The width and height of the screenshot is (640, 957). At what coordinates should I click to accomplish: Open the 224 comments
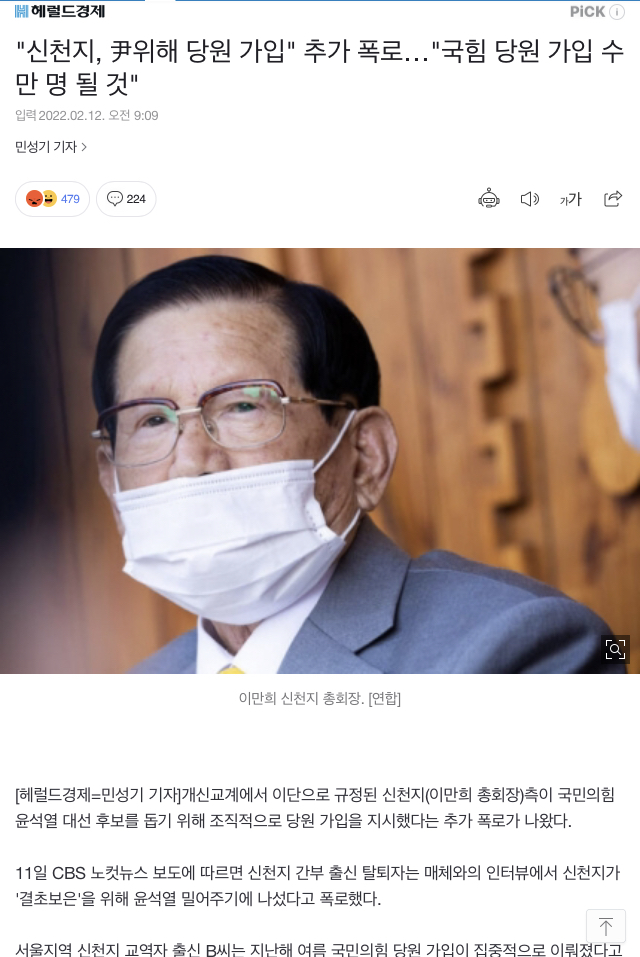(126, 199)
